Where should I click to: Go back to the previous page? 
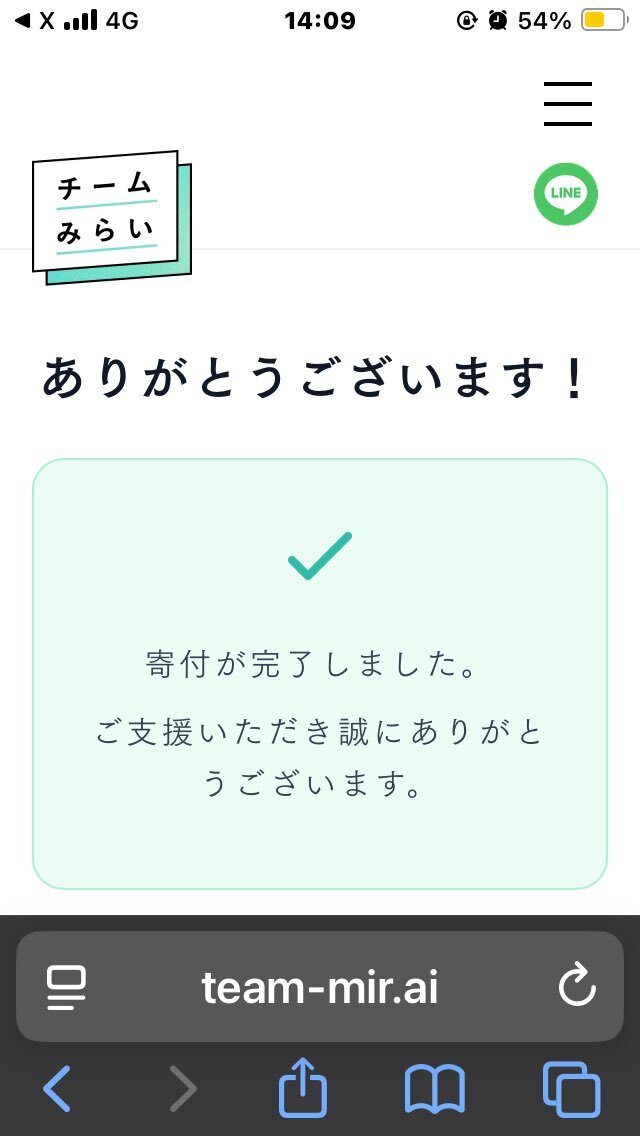click(x=57, y=1087)
